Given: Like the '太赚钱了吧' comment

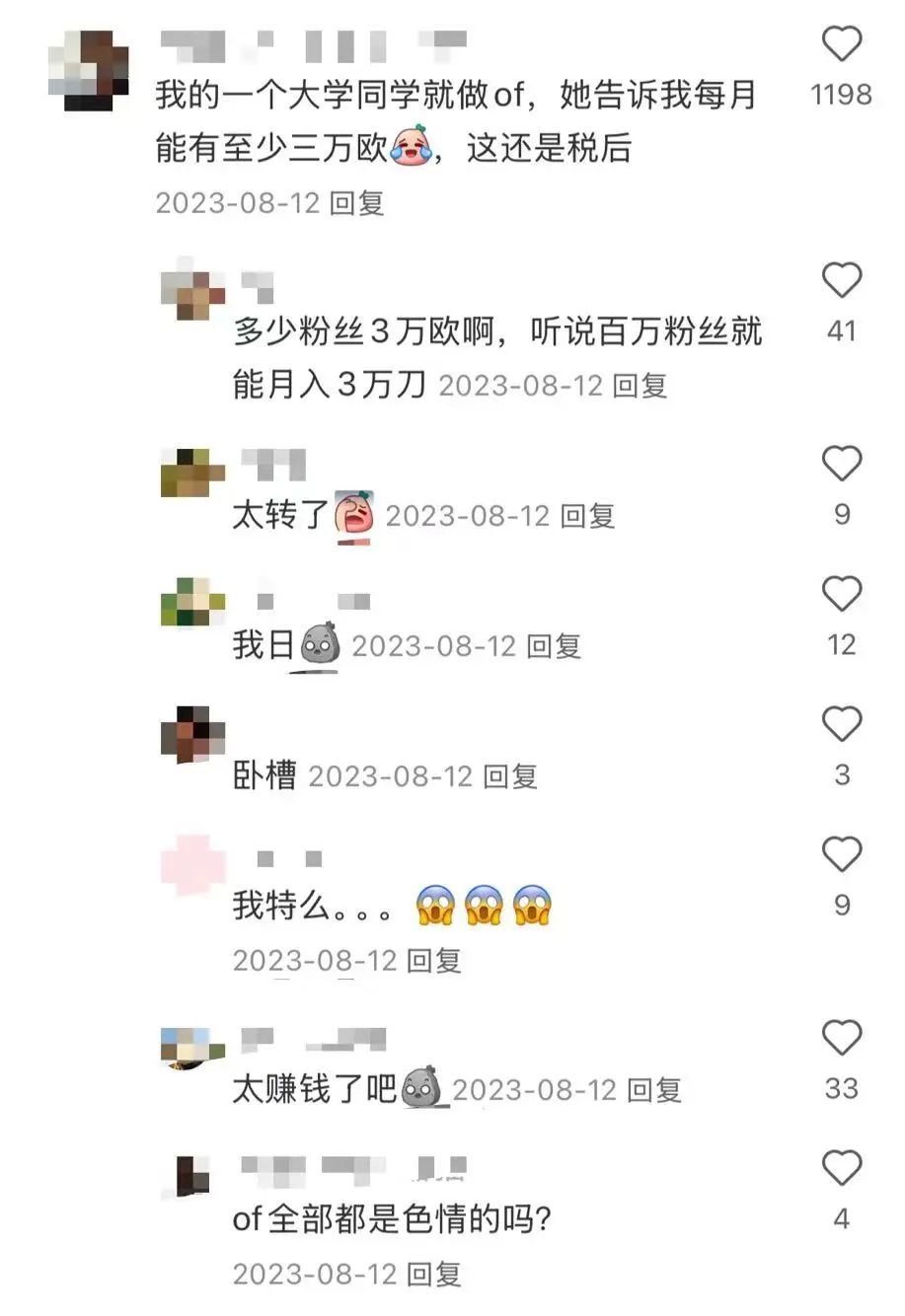Looking at the screenshot, I should click(x=841, y=1038).
